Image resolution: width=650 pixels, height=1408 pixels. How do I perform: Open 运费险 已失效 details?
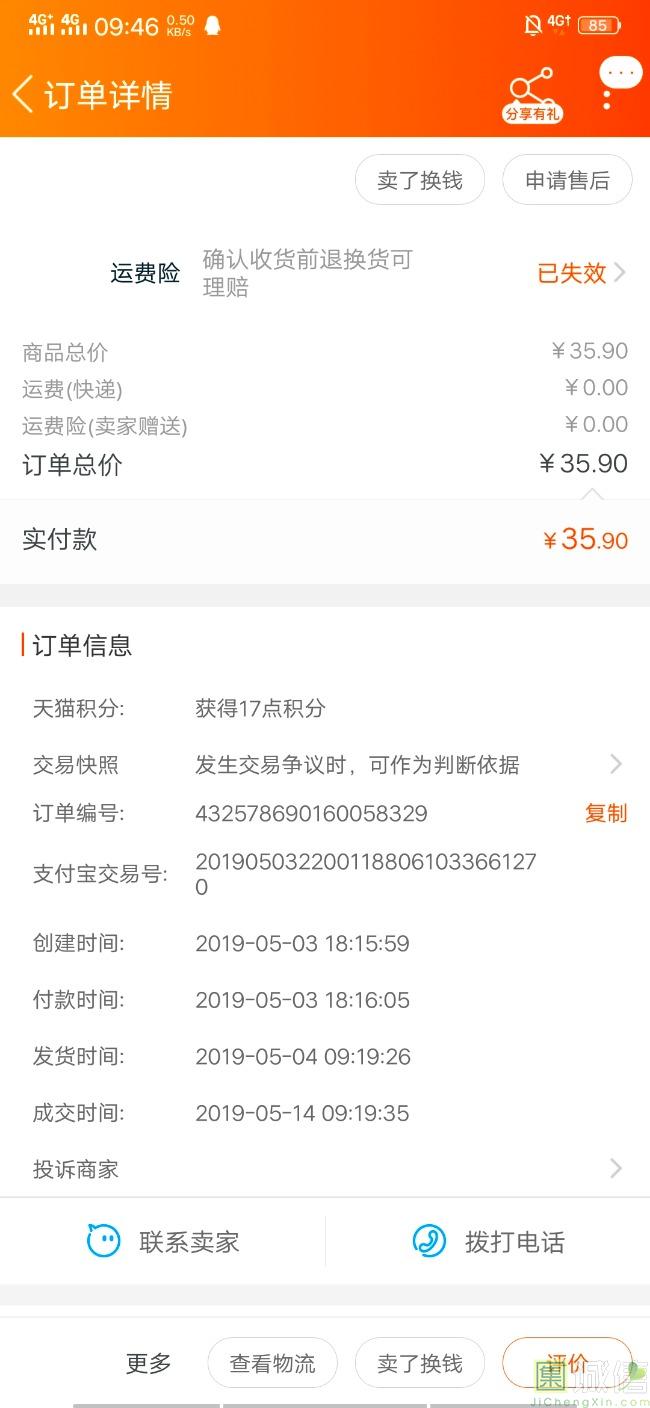tap(580, 273)
